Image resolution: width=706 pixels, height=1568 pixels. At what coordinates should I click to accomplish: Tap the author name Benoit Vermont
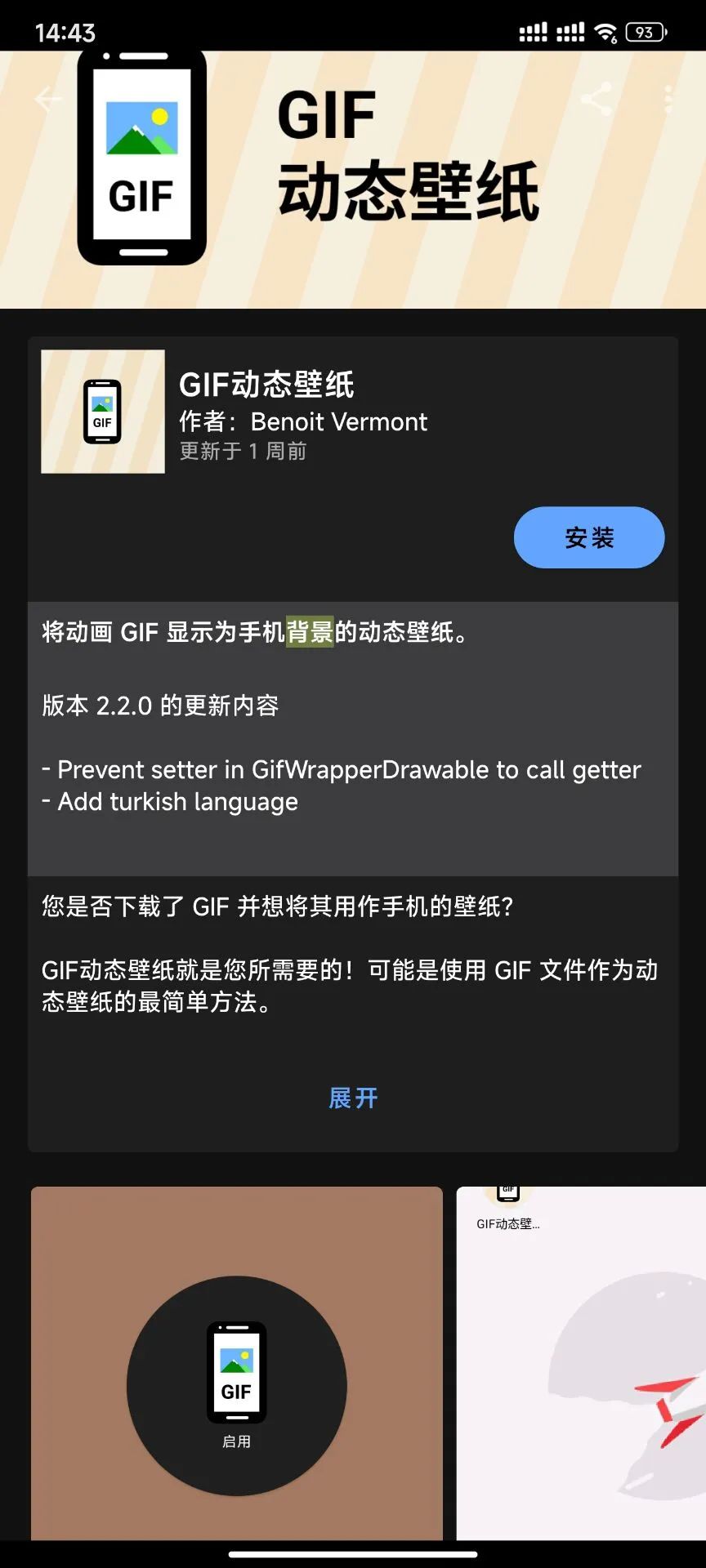[338, 421]
